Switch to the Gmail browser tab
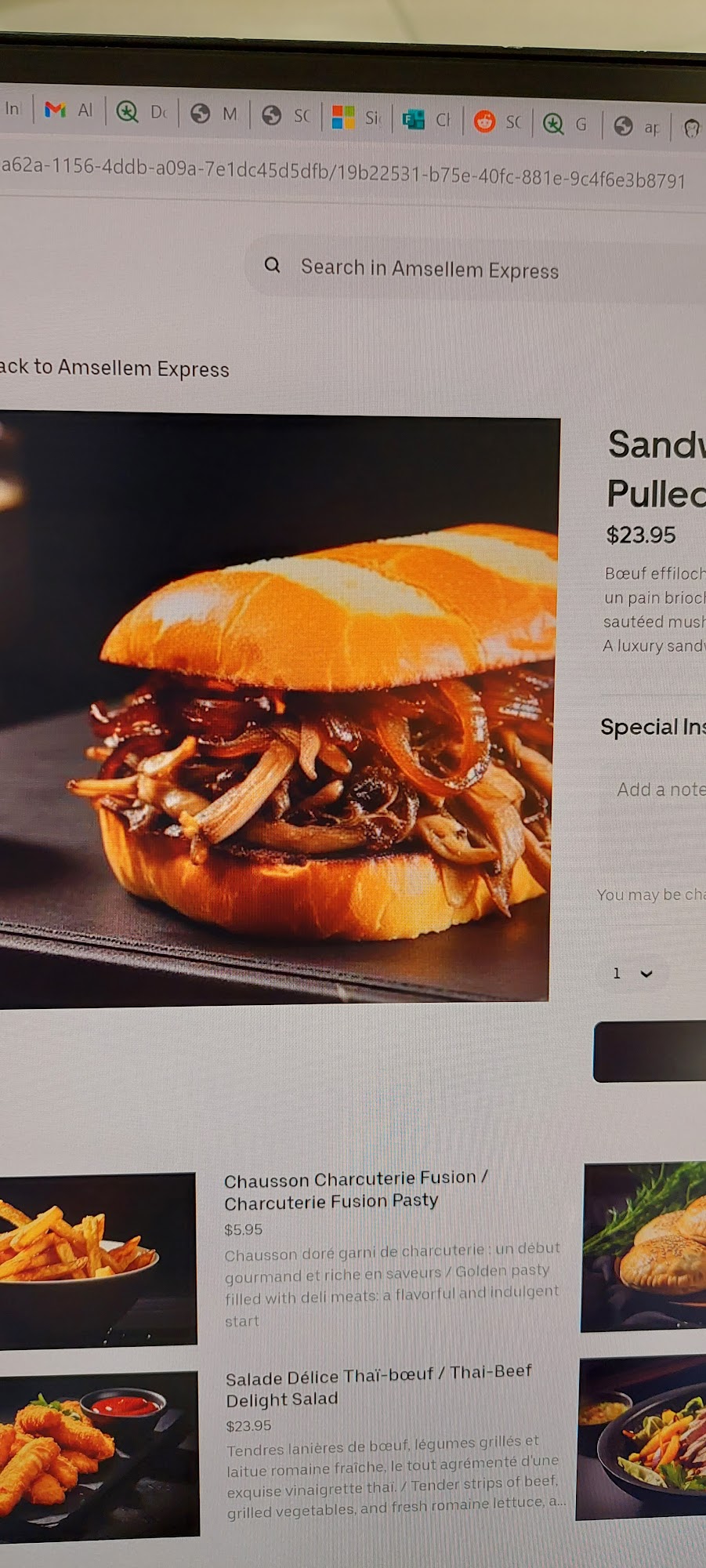 click(68, 111)
